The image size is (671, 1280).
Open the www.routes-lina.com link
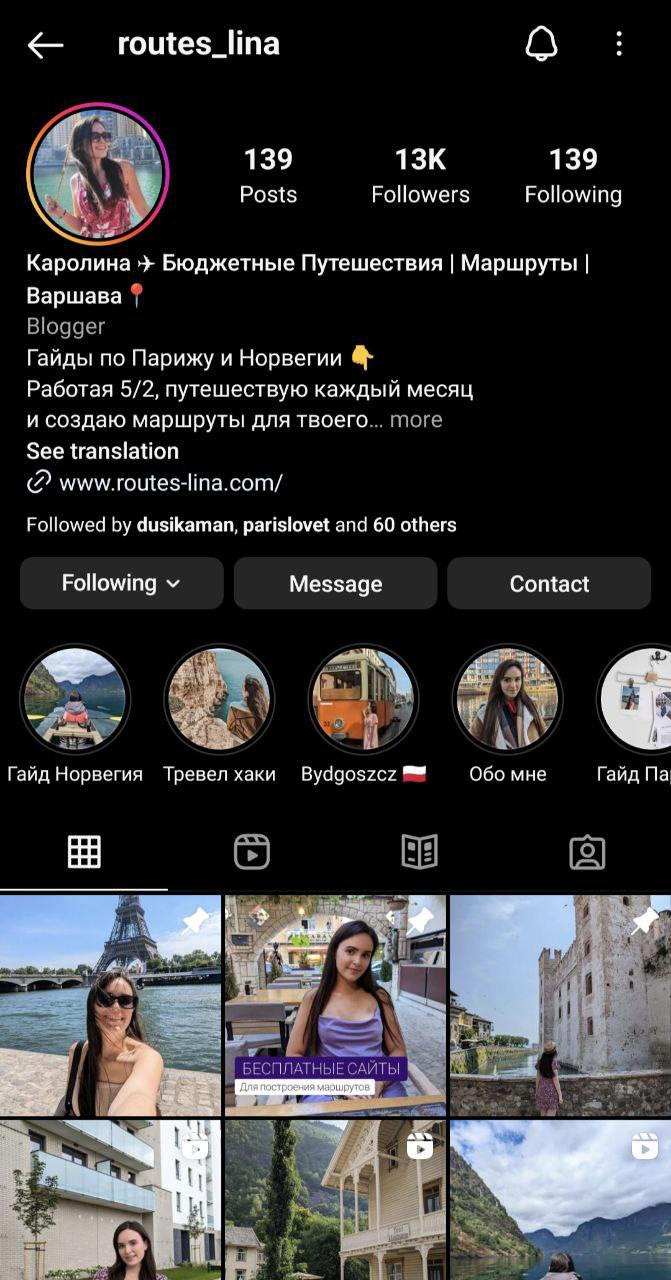point(170,483)
